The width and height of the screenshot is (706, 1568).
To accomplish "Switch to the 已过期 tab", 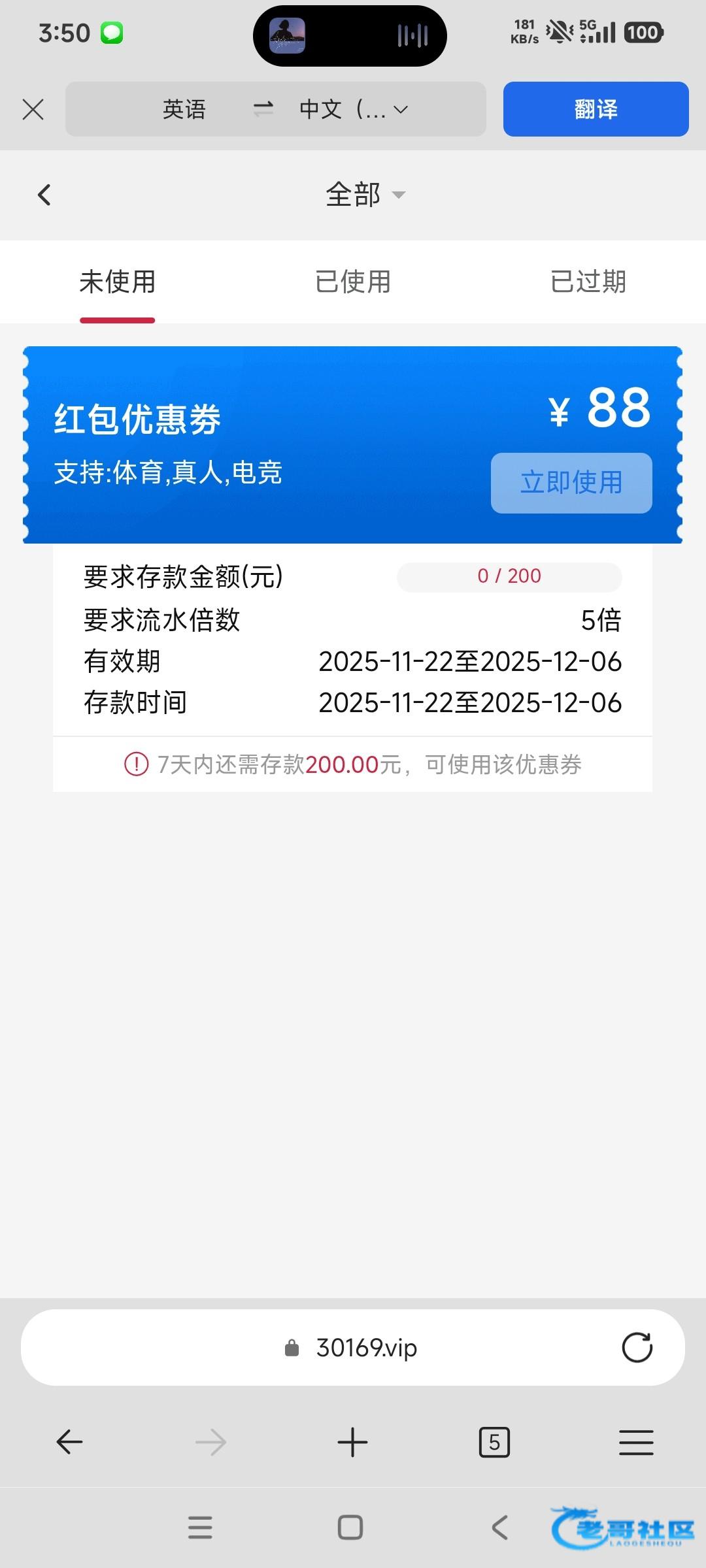I will click(x=588, y=282).
